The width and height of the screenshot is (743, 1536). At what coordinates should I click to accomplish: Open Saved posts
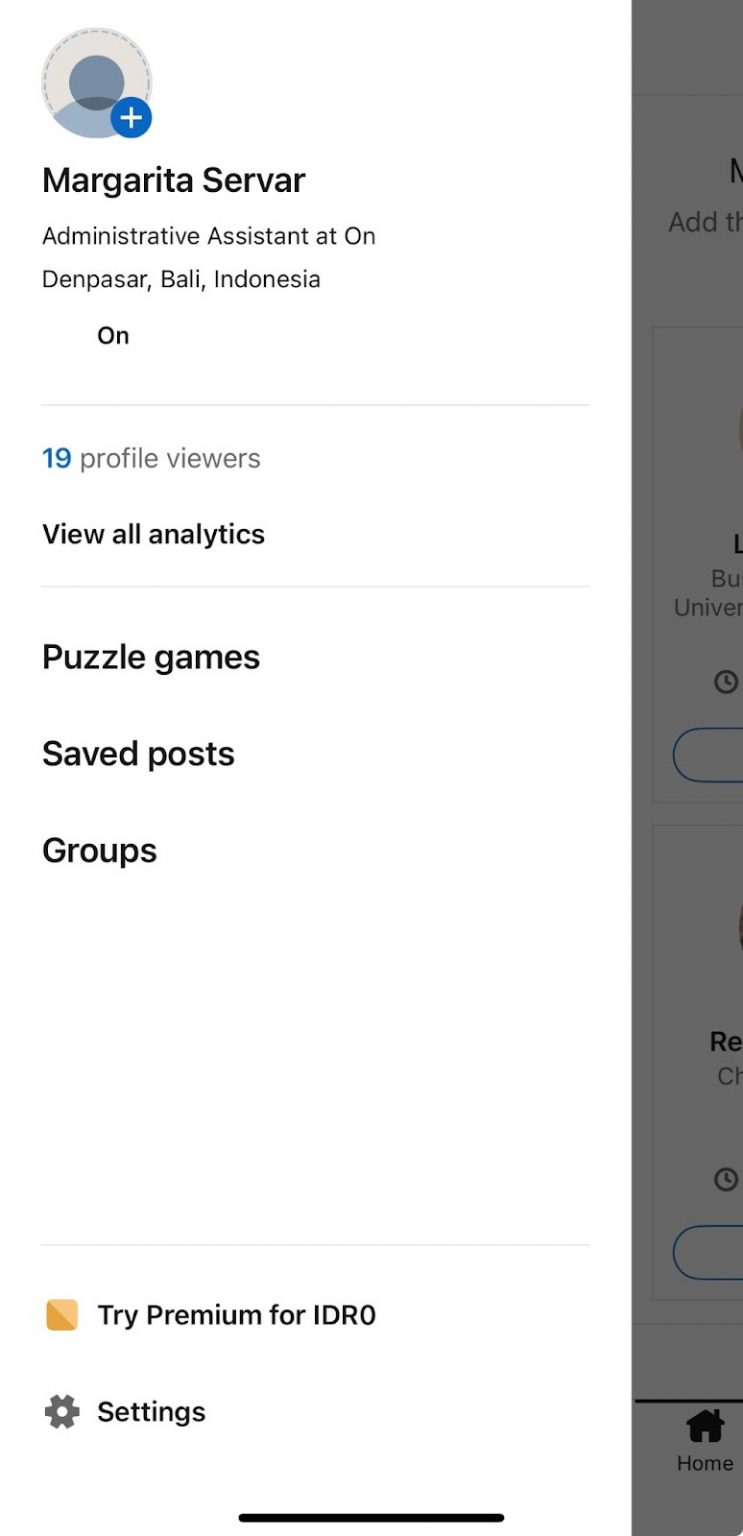pyautogui.click(x=138, y=753)
